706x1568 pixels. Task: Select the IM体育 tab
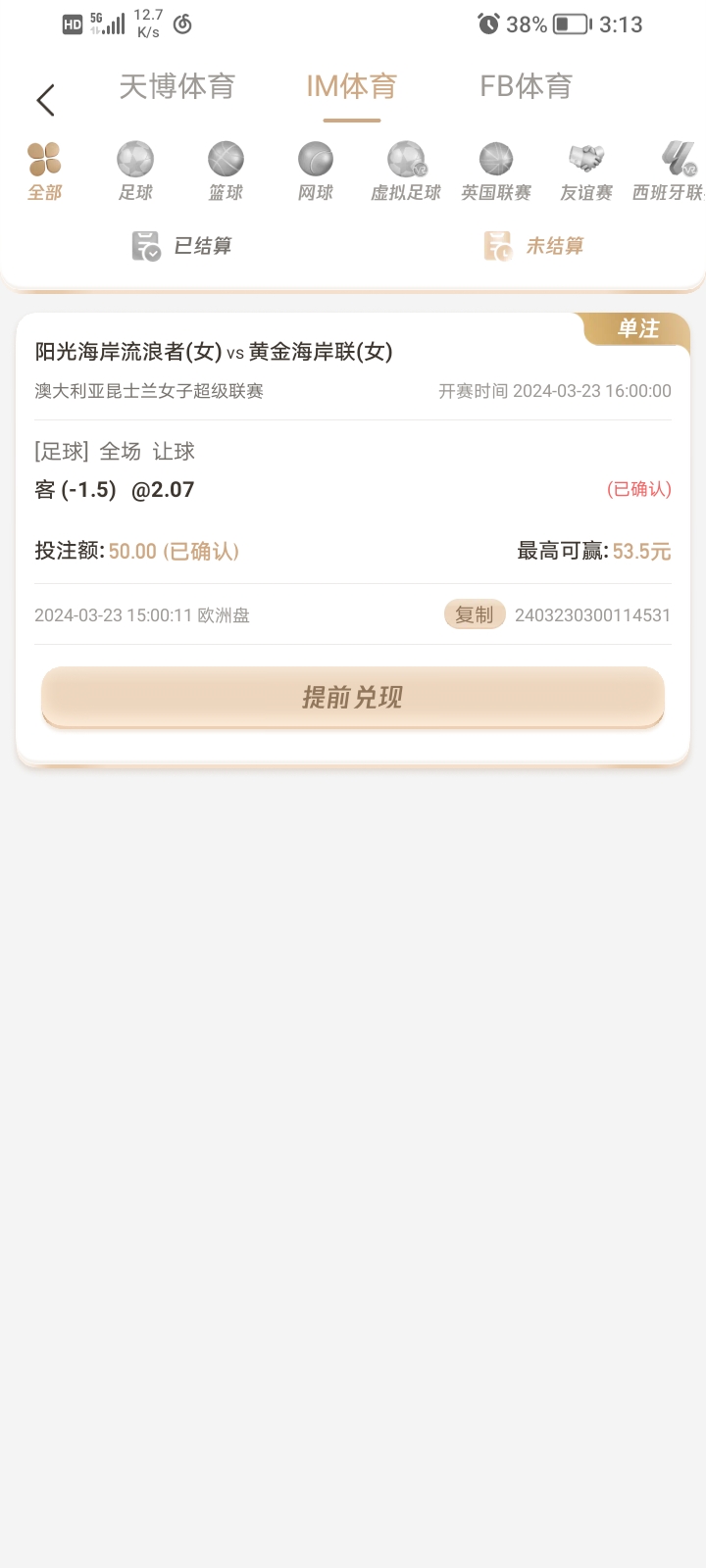click(352, 87)
